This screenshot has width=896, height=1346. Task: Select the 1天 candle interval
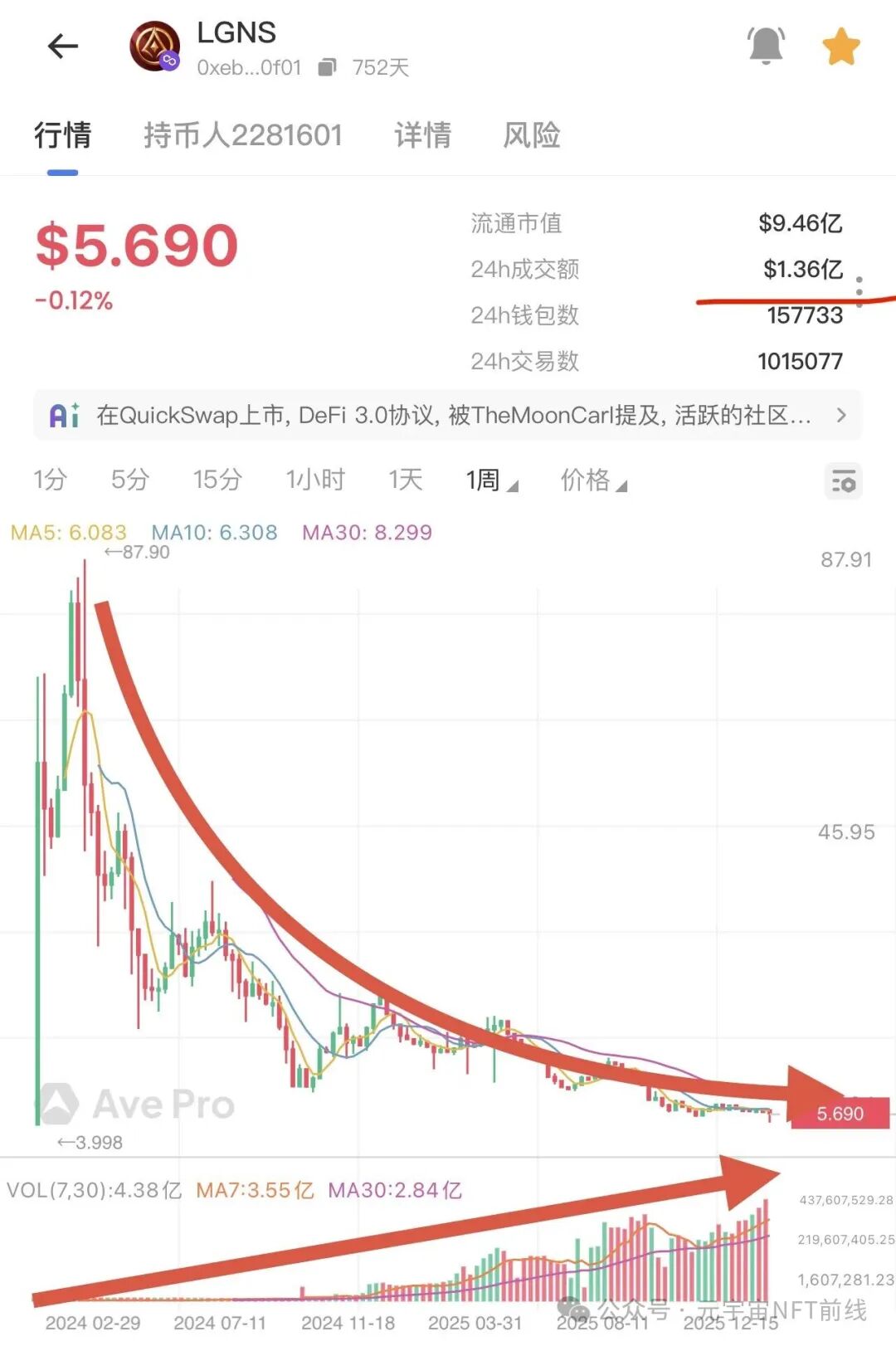click(404, 480)
